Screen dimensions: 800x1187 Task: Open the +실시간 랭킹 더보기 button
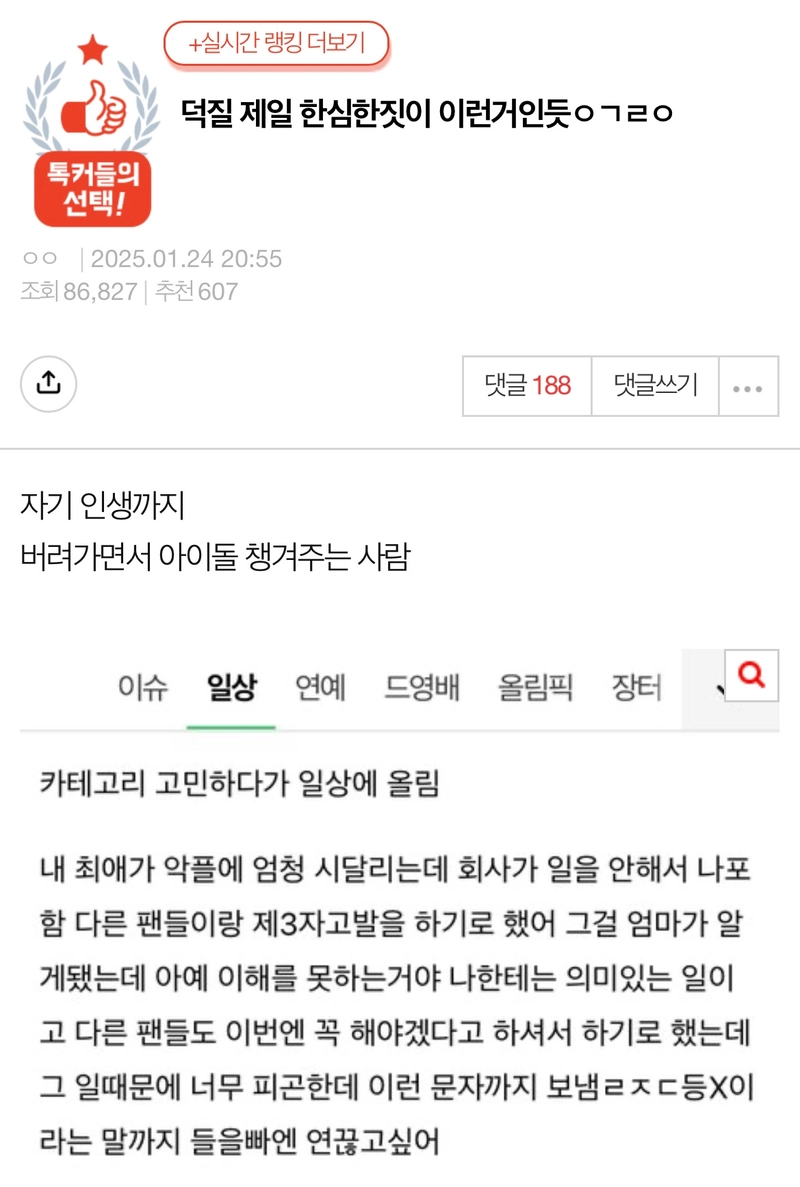(x=276, y=44)
